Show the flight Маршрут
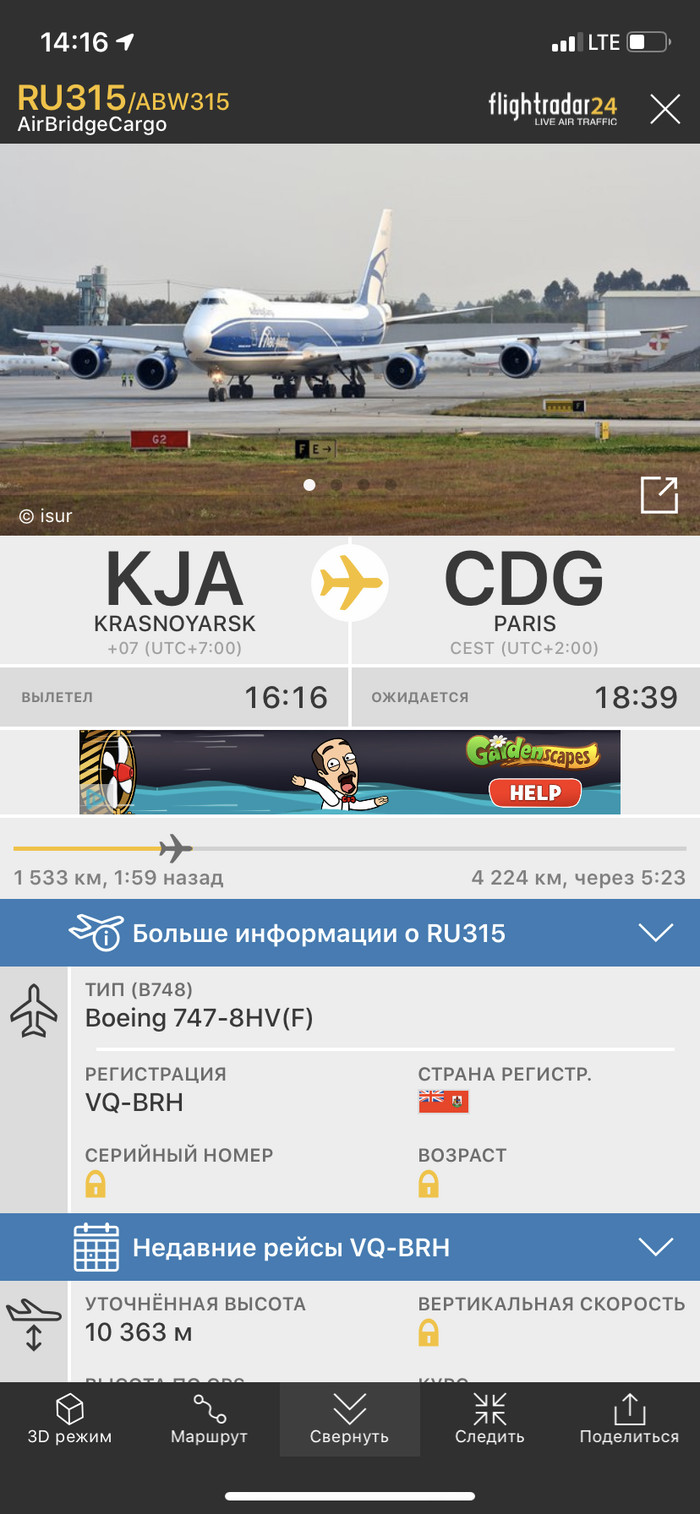Image resolution: width=700 pixels, height=1514 pixels. pos(209,1420)
